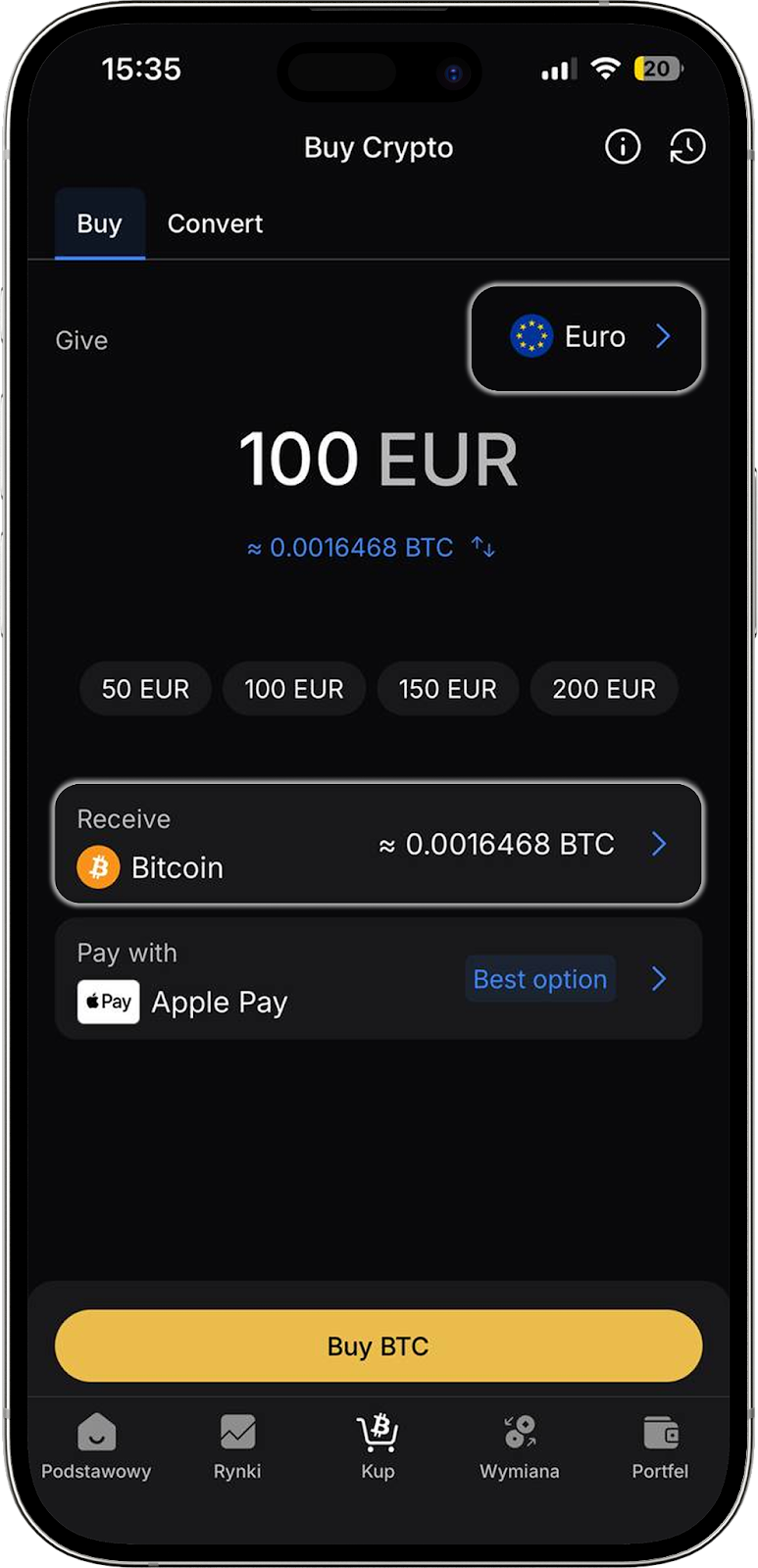Choose the 150 EUR preset chip
Screen dimensions: 758x1568
point(447,689)
